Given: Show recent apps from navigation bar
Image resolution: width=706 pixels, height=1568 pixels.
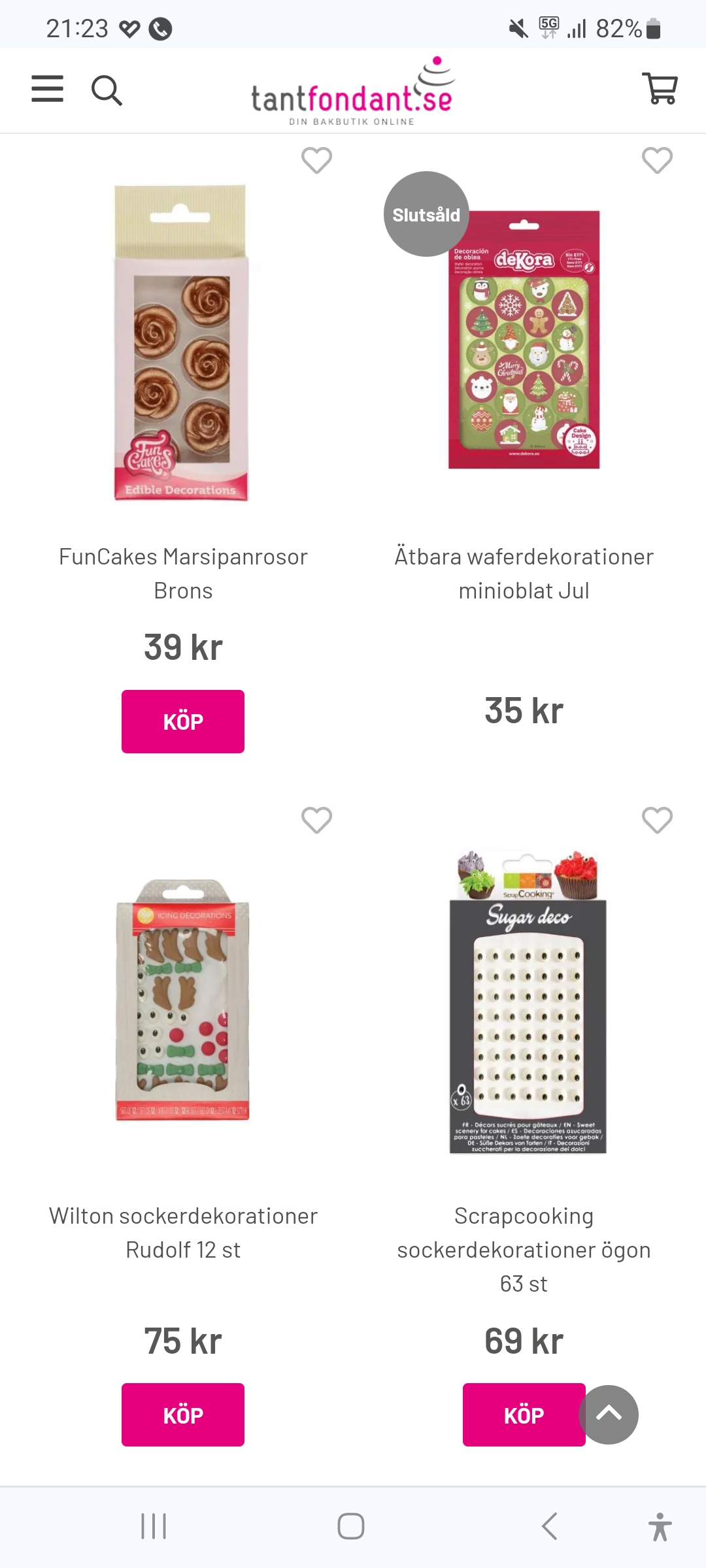Looking at the screenshot, I should click(154, 1526).
